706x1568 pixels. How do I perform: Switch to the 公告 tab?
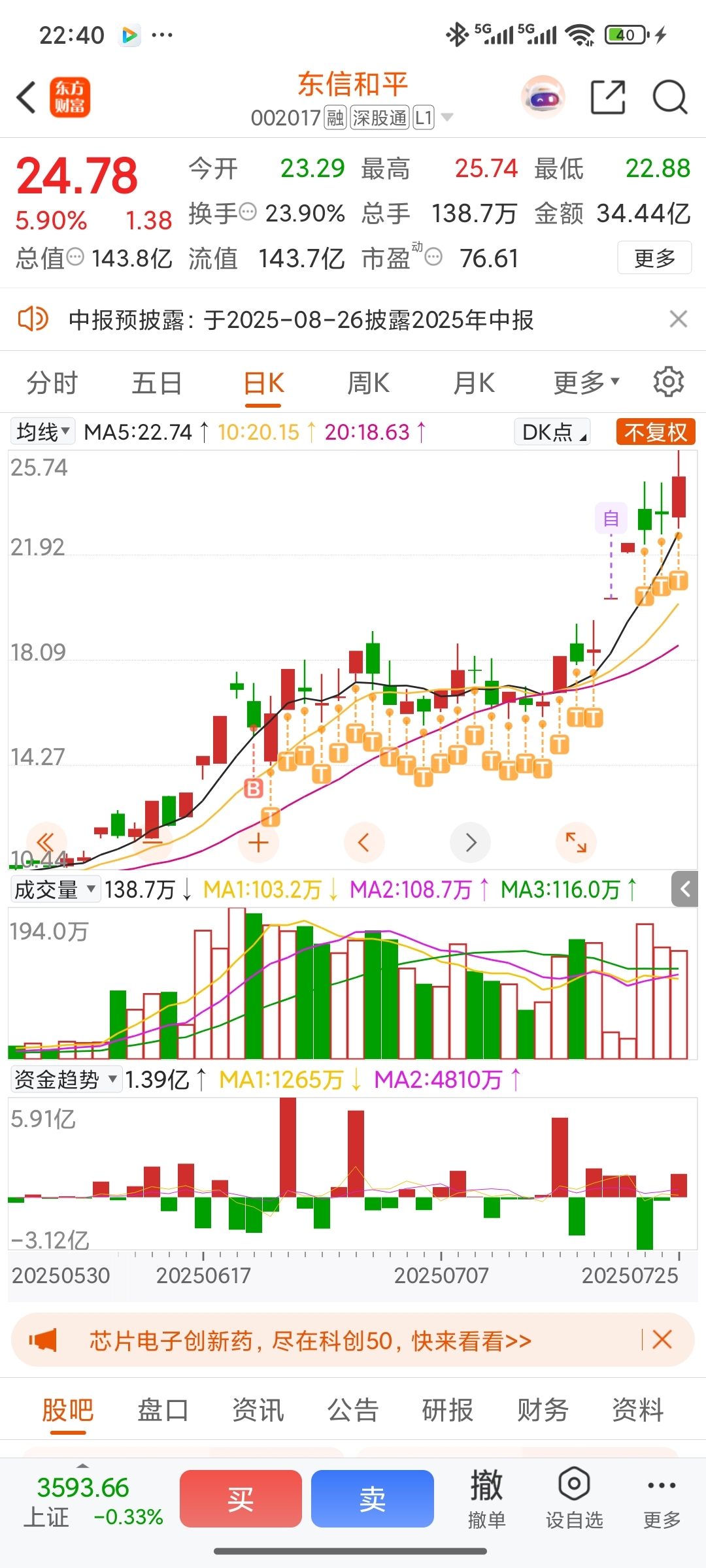point(353,1410)
